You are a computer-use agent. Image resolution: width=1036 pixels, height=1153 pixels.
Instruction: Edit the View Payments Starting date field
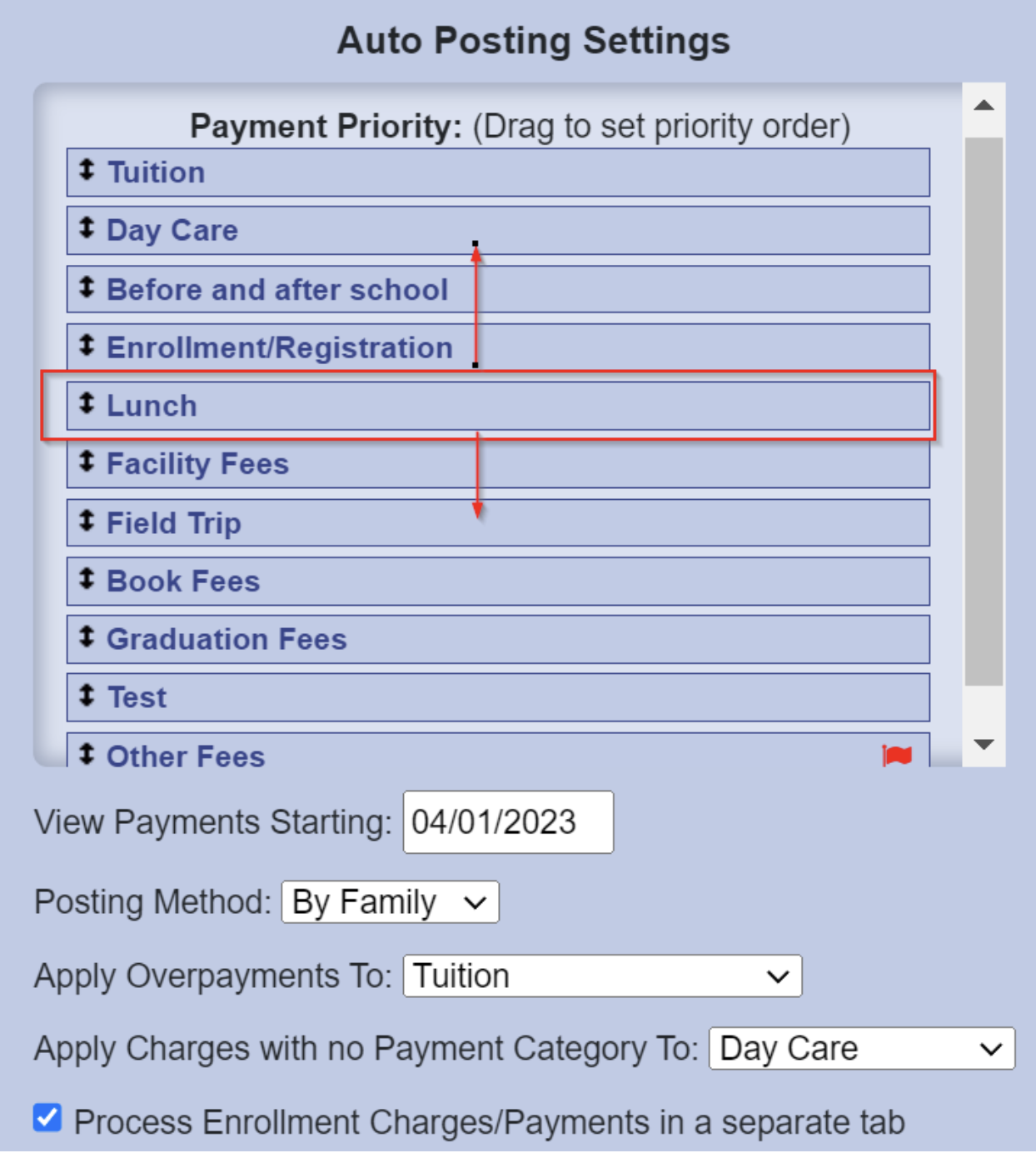507,822
